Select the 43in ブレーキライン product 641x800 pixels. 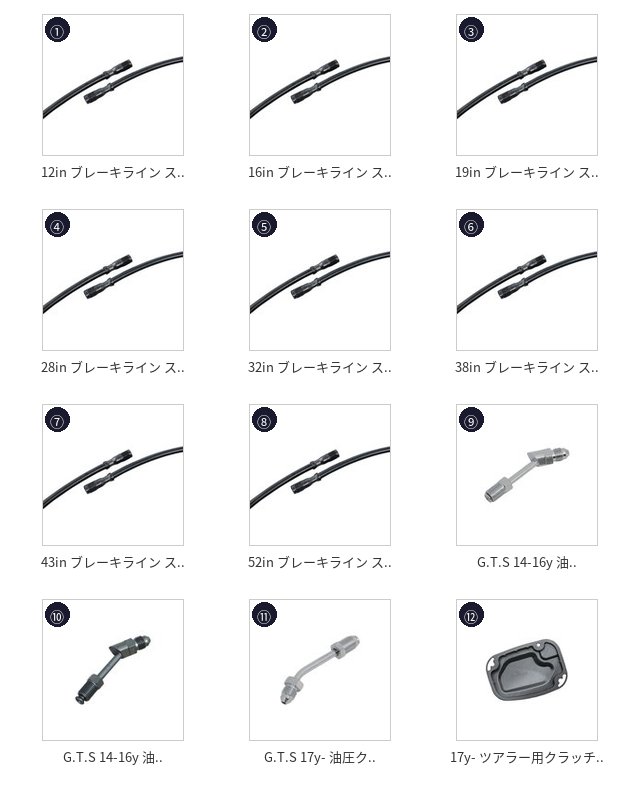pos(113,475)
